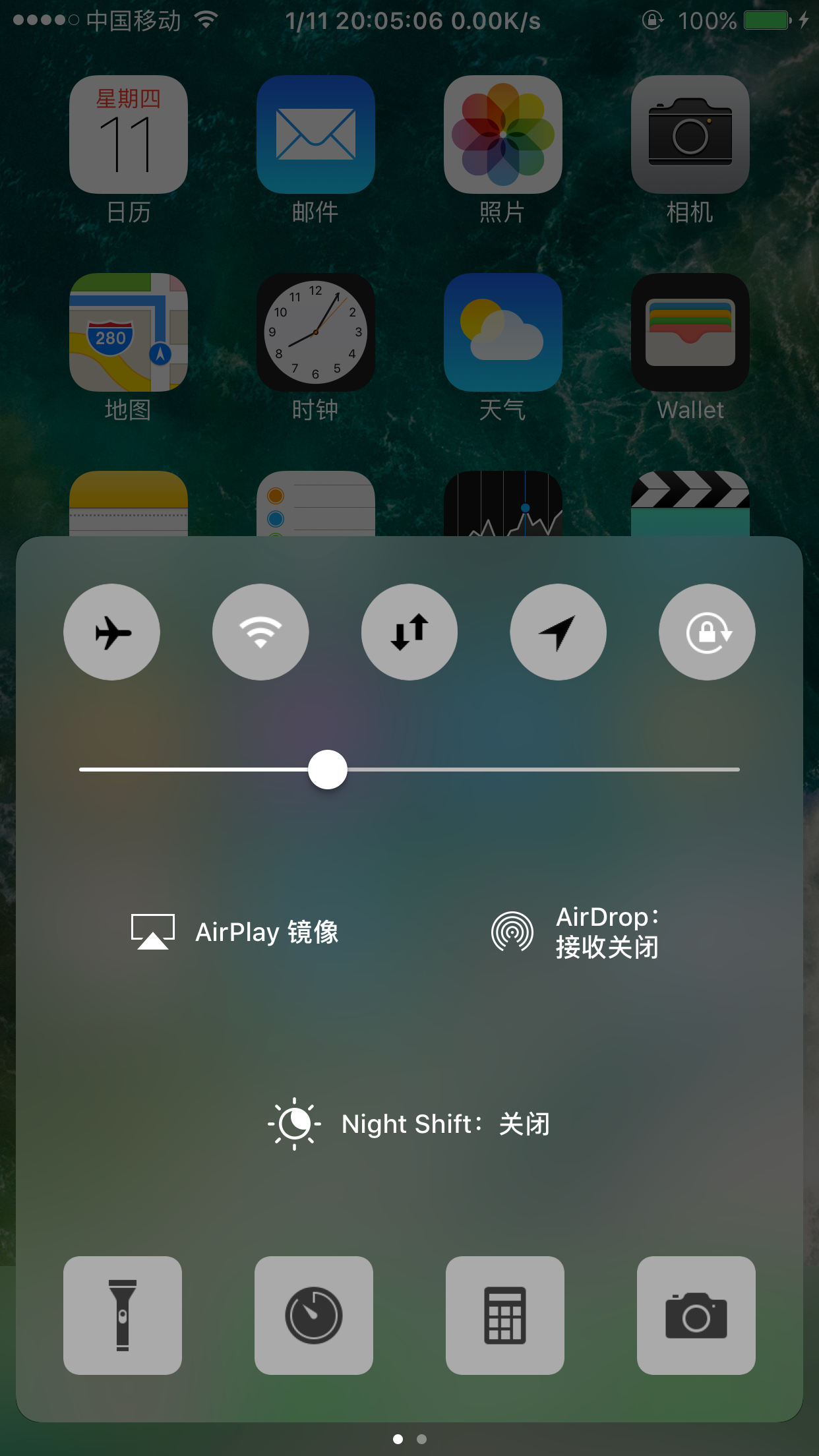819x1456 pixels.
Task: Toggle portrait orientation lock
Action: pos(707,632)
